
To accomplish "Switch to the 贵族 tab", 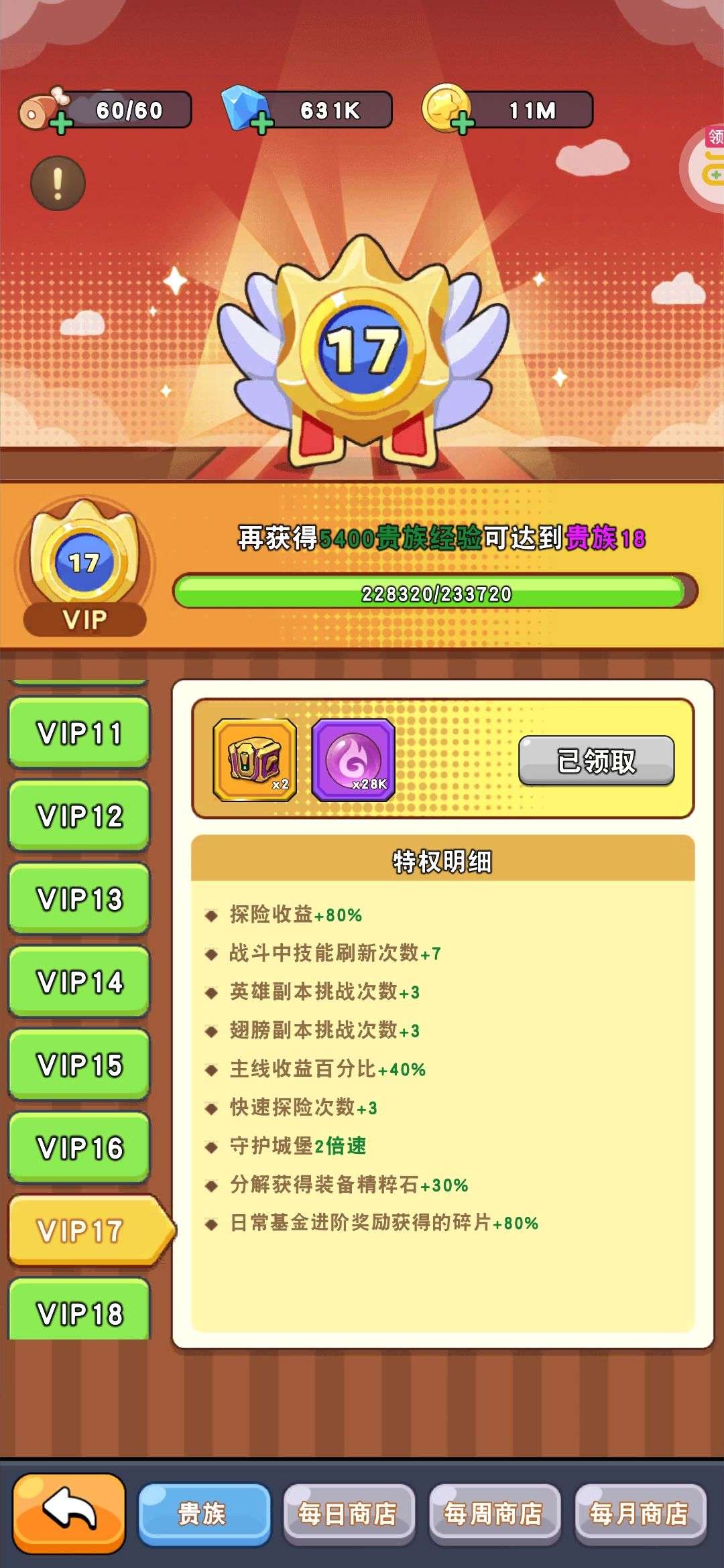I will (204, 1514).
